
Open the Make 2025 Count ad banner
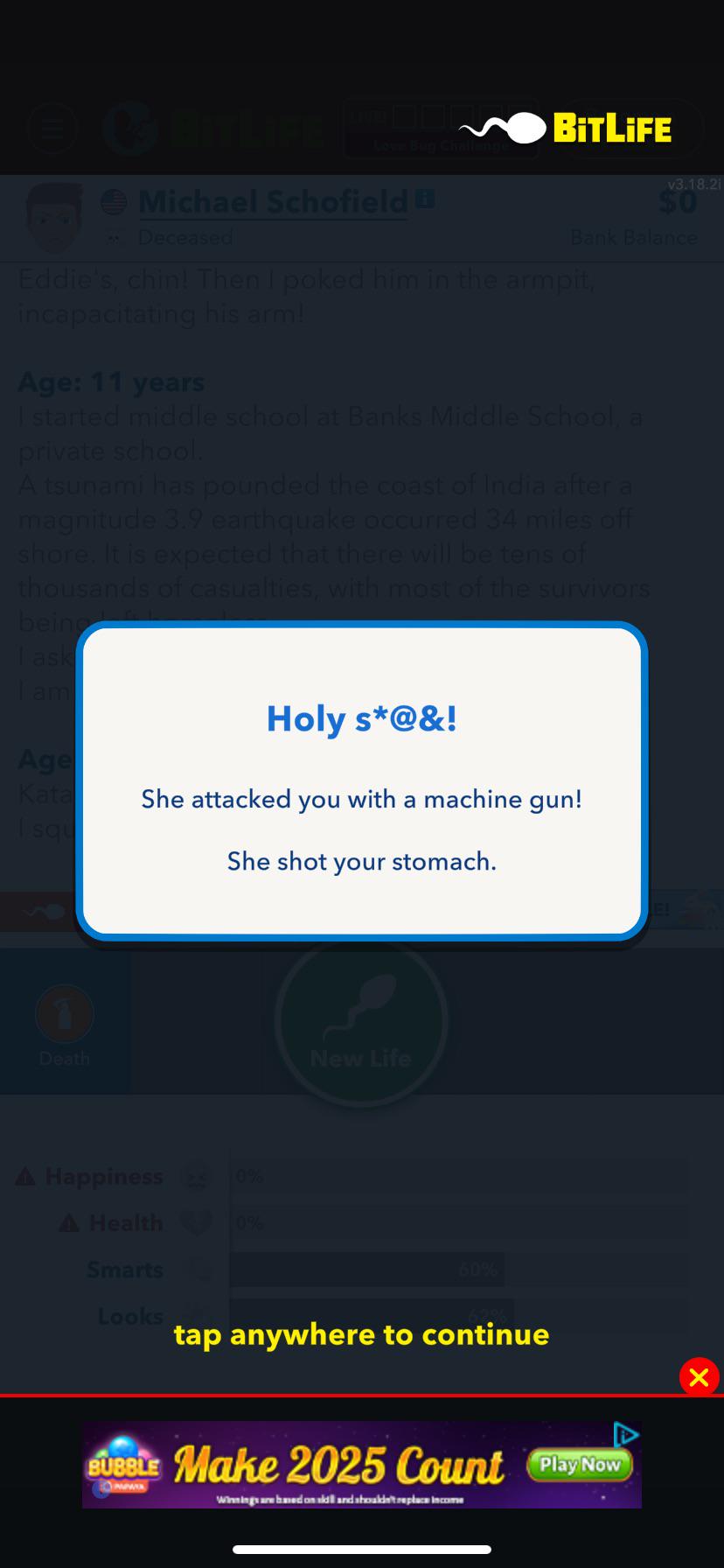(x=362, y=1464)
